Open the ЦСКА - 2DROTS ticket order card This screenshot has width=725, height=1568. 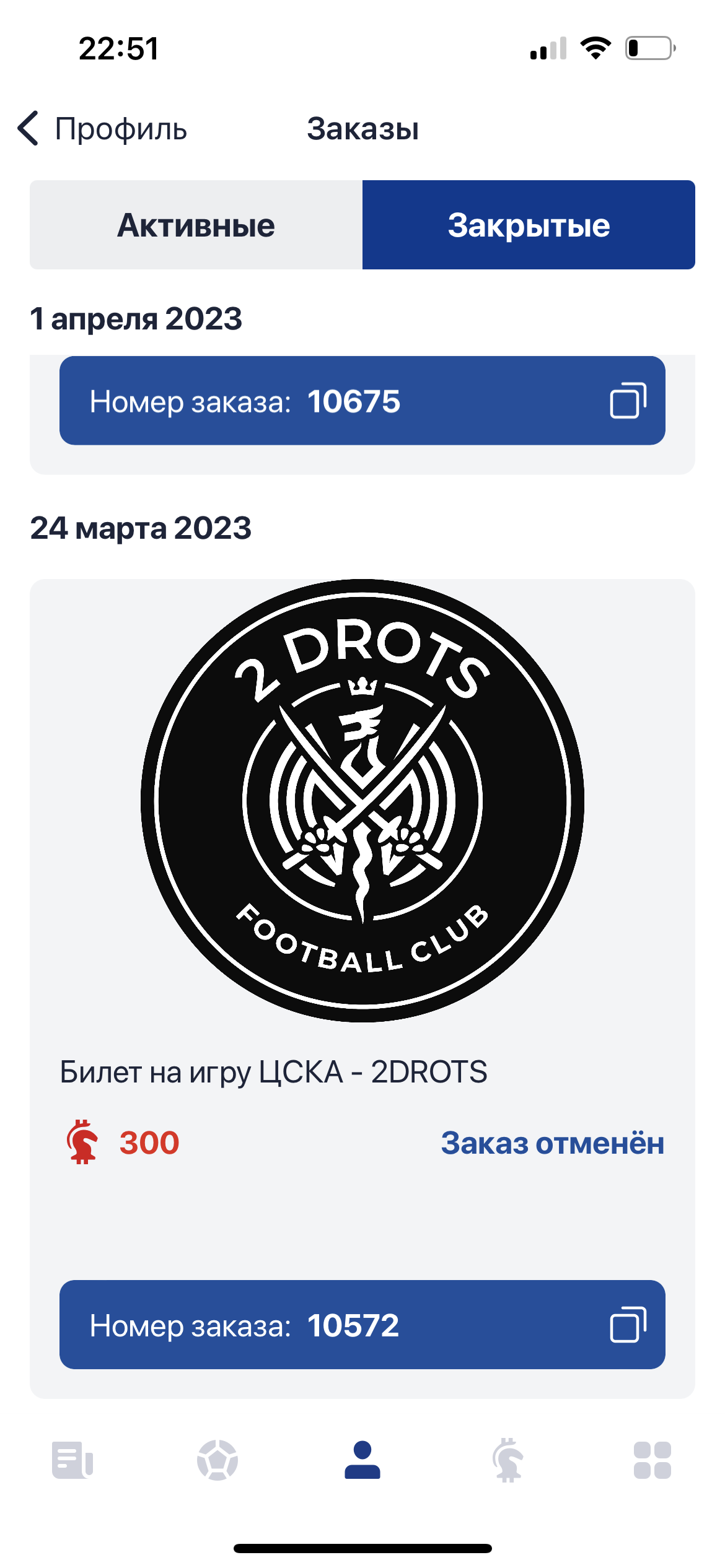[362, 929]
